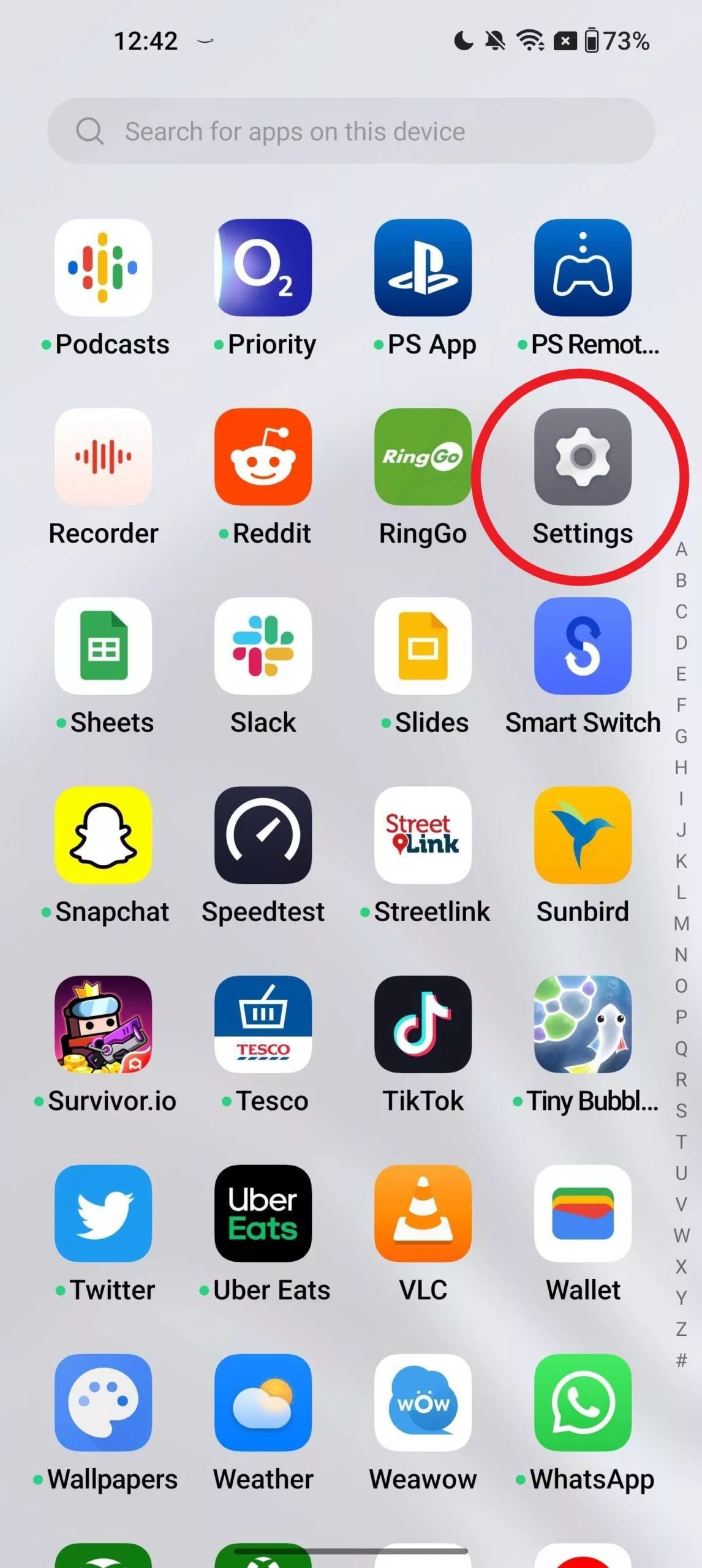Open the PS App
Screen dimensions: 702x1568
(423, 268)
